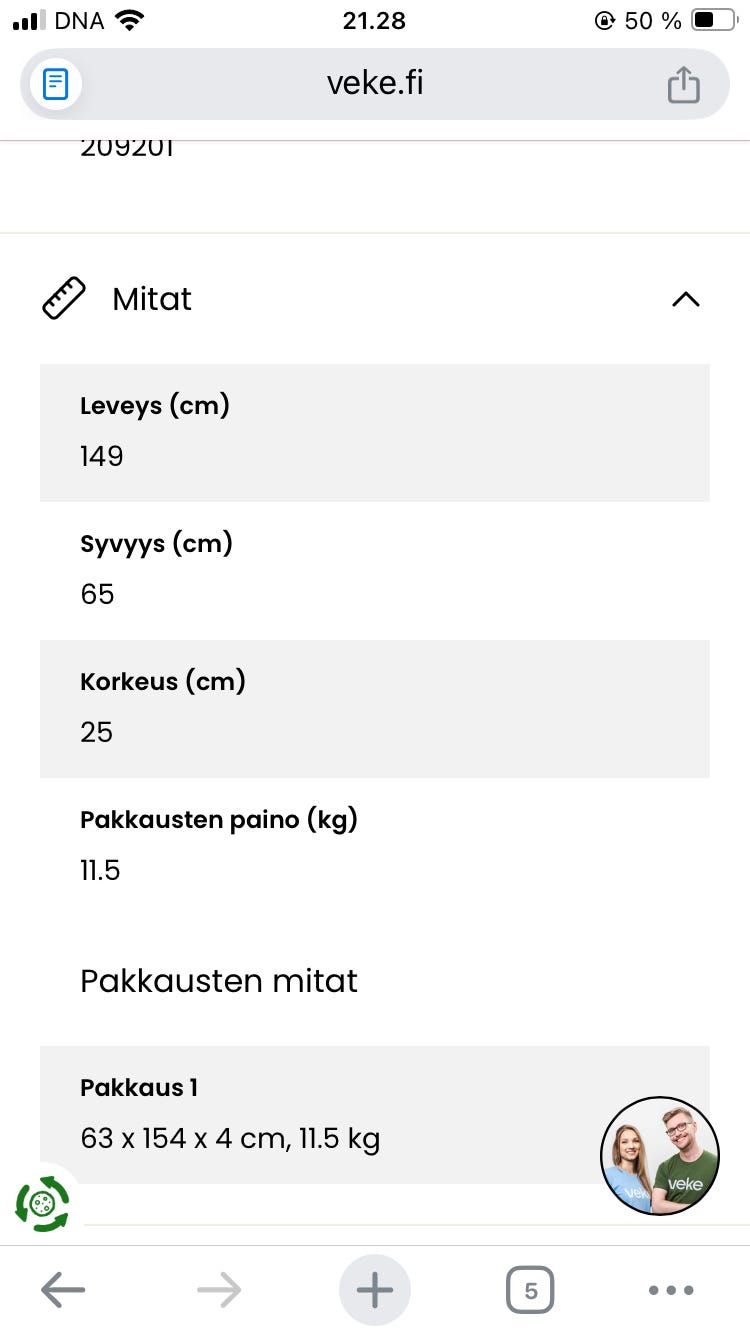Tap the Share icon for this page

tap(684, 84)
